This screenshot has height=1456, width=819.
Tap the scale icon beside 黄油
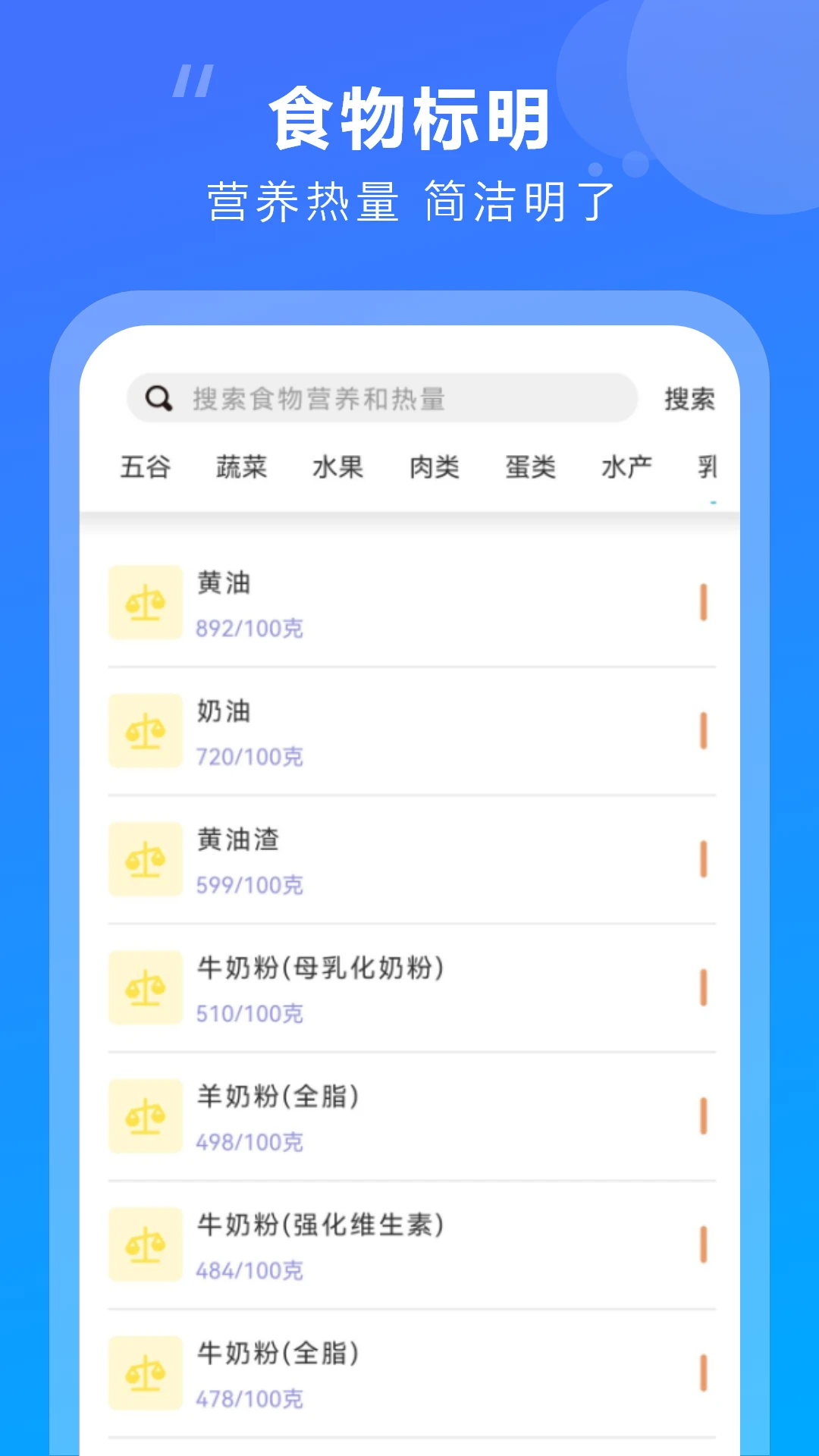[145, 601]
